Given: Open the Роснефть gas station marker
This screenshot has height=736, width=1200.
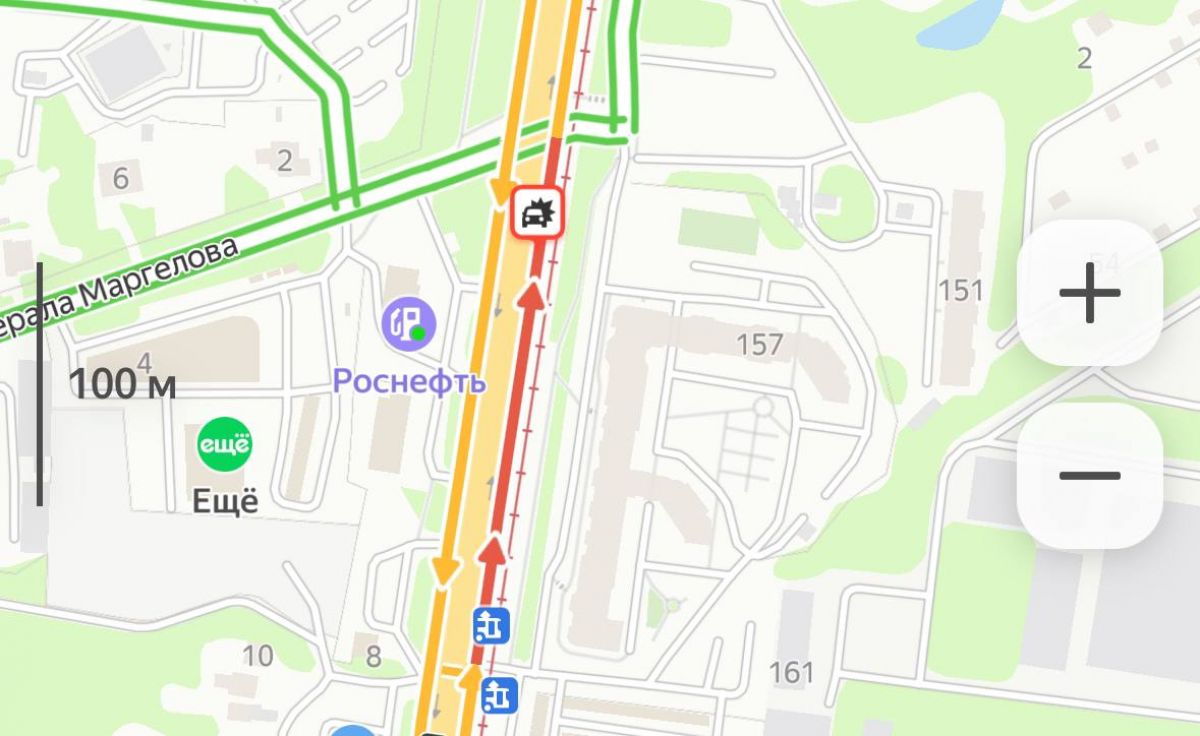Looking at the screenshot, I should pos(407,324).
